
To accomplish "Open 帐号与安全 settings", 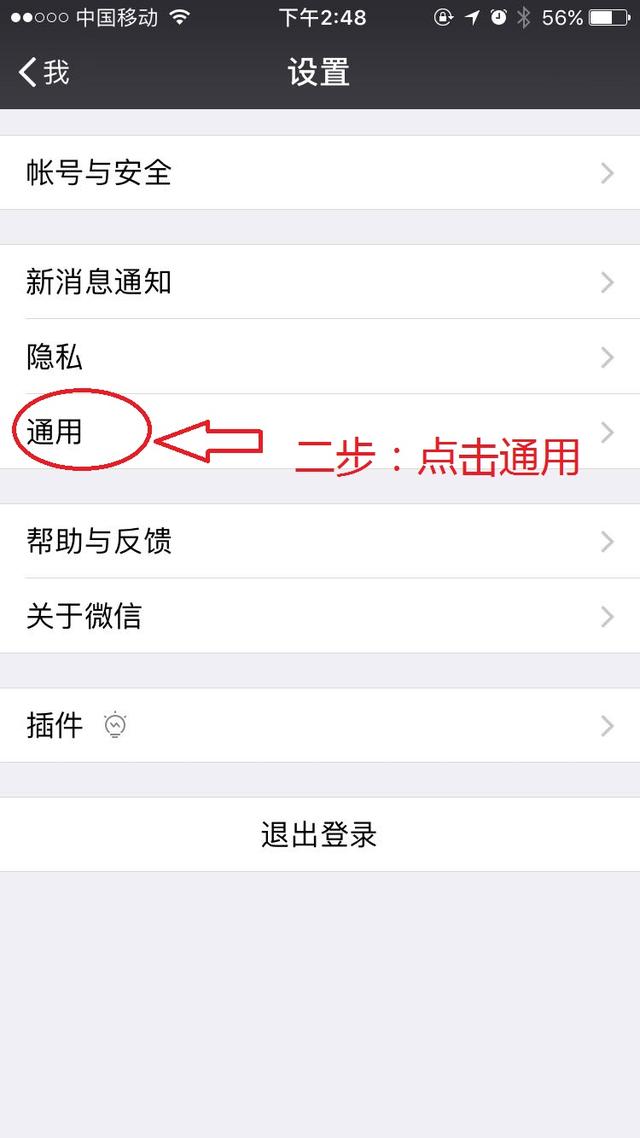I will [x=320, y=173].
